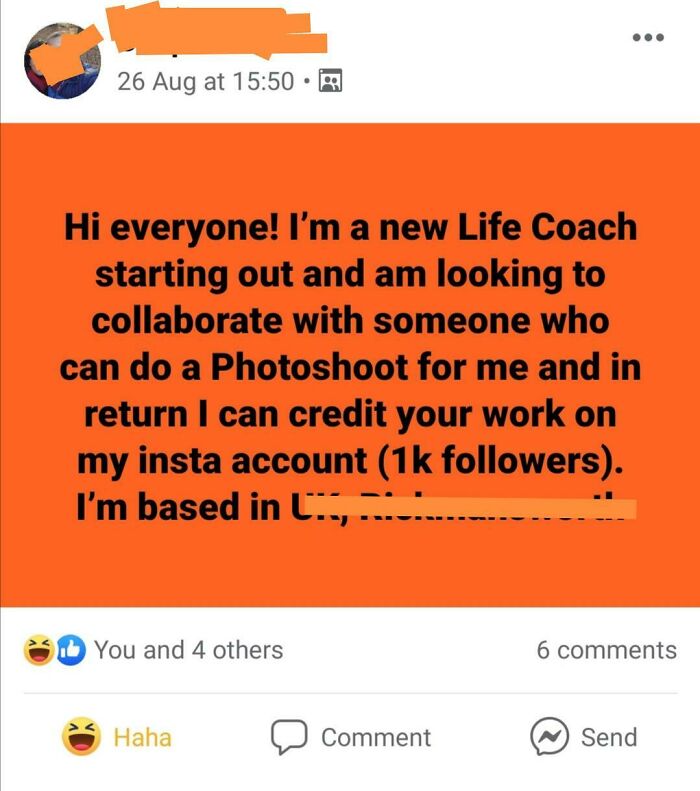Send this post via Messenger

[x=583, y=737]
